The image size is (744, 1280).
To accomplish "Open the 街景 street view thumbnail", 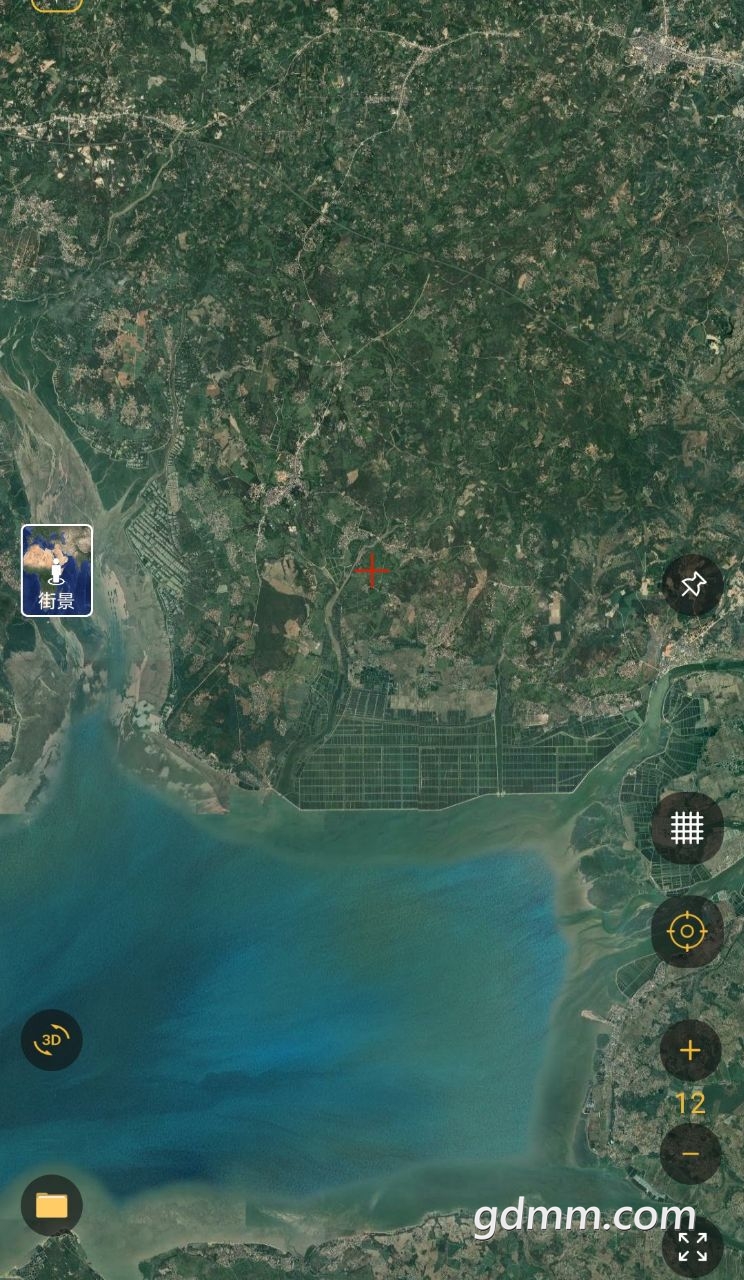I will [x=57, y=570].
